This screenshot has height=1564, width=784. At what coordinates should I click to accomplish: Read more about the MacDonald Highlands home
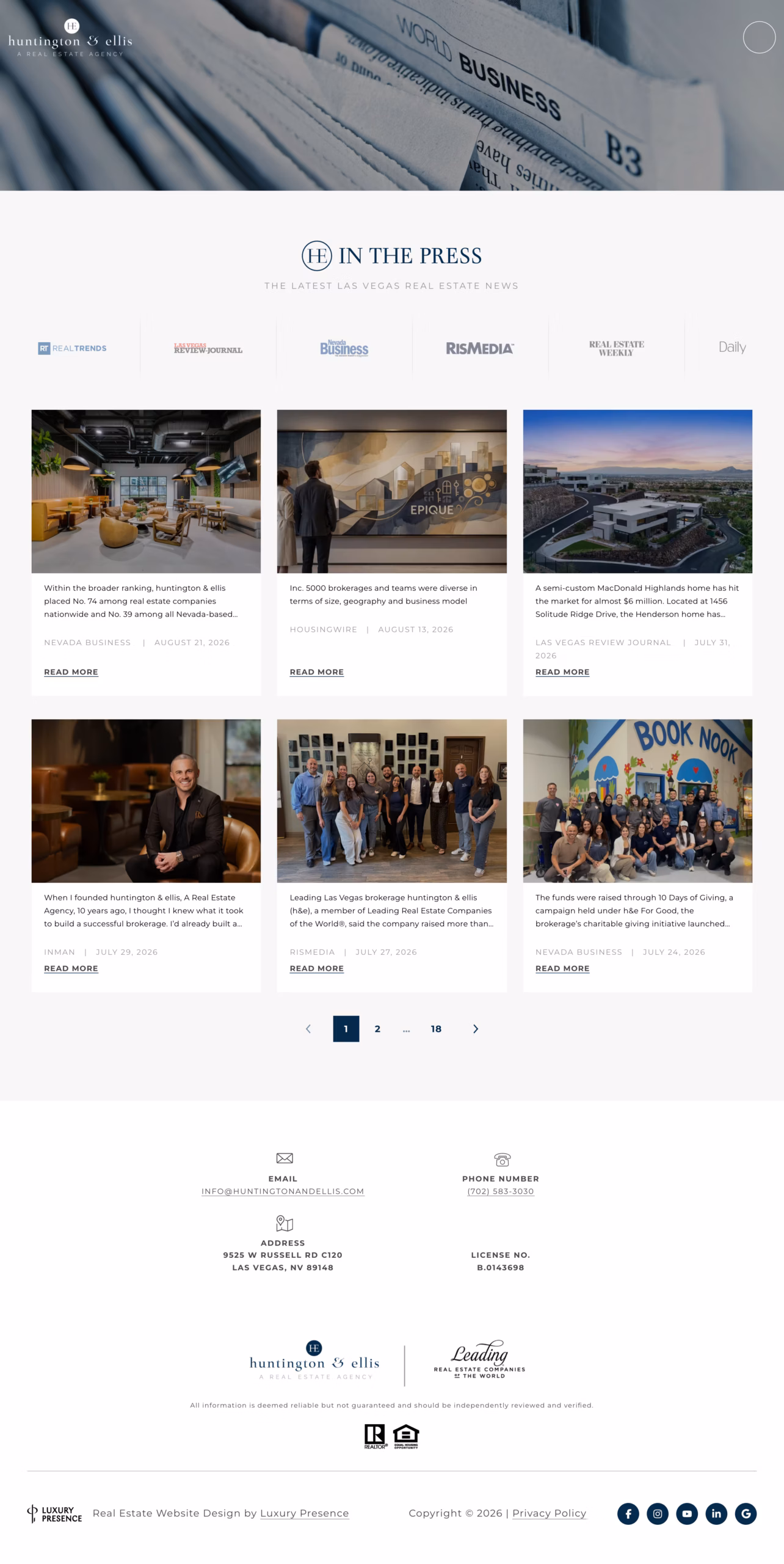562,672
